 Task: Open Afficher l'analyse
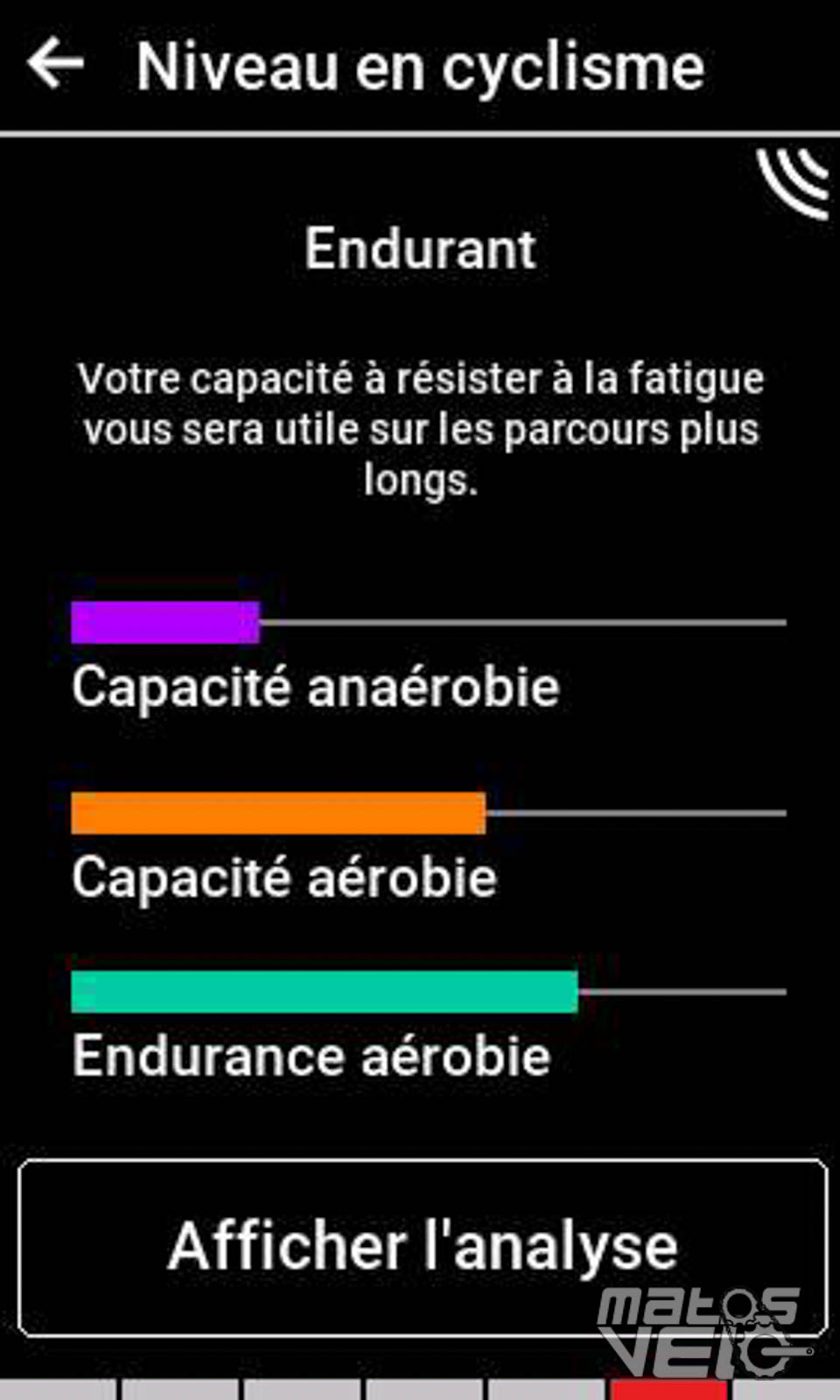click(422, 1247)
